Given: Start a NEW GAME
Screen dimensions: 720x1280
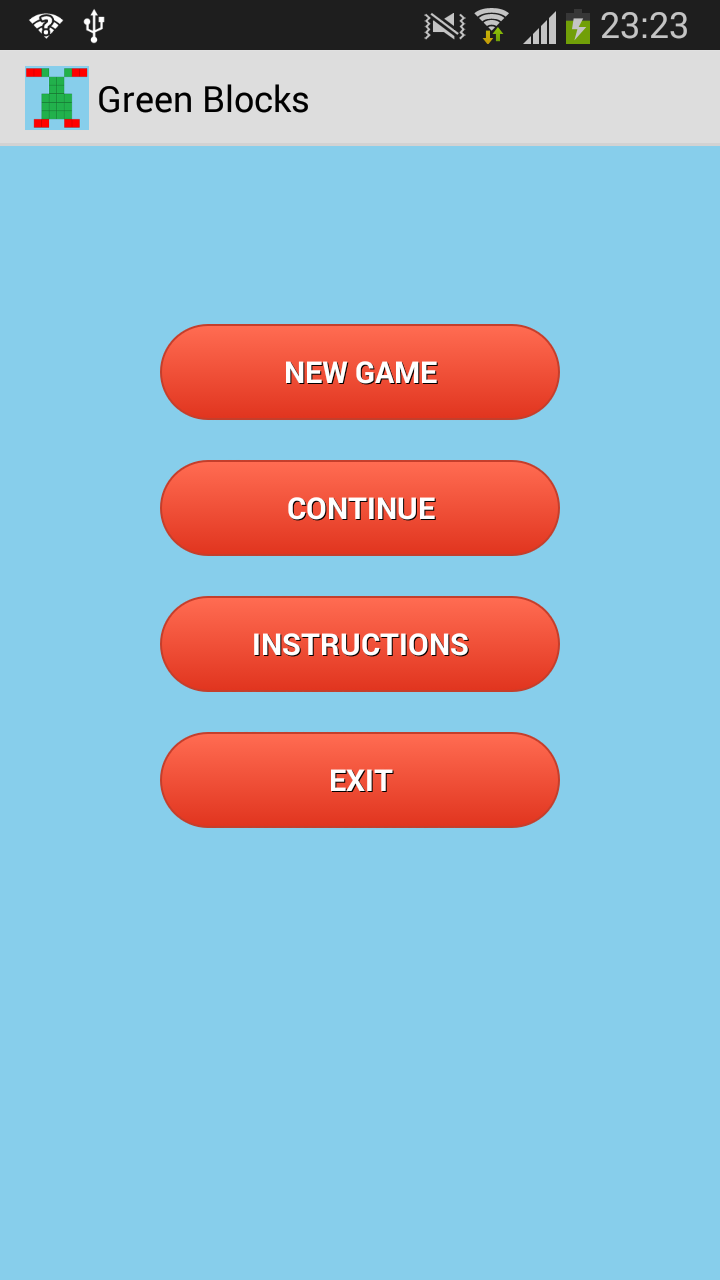Looking at the screenshot, I should (360, 372).
